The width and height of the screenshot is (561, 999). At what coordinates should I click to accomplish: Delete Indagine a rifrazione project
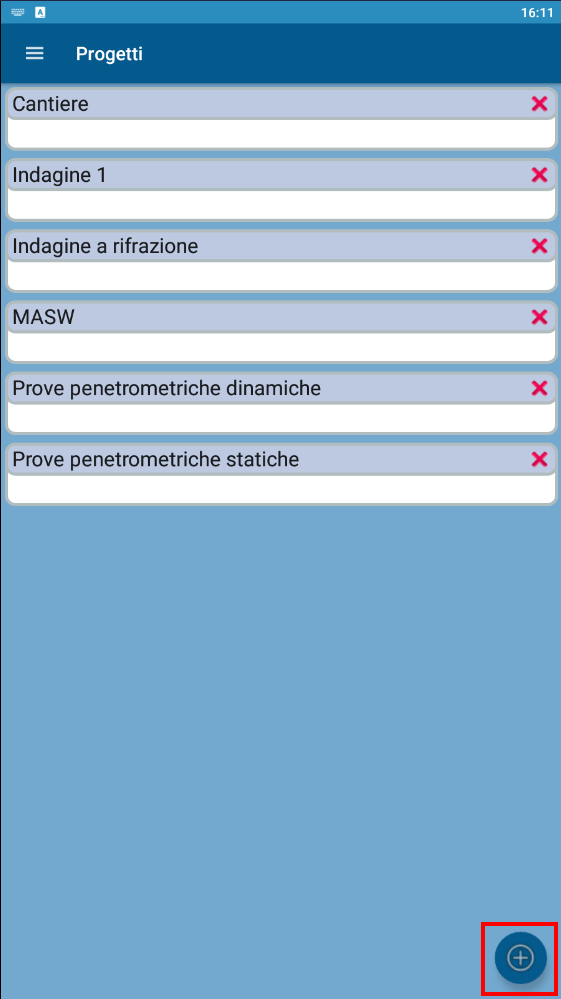point(539,246)
